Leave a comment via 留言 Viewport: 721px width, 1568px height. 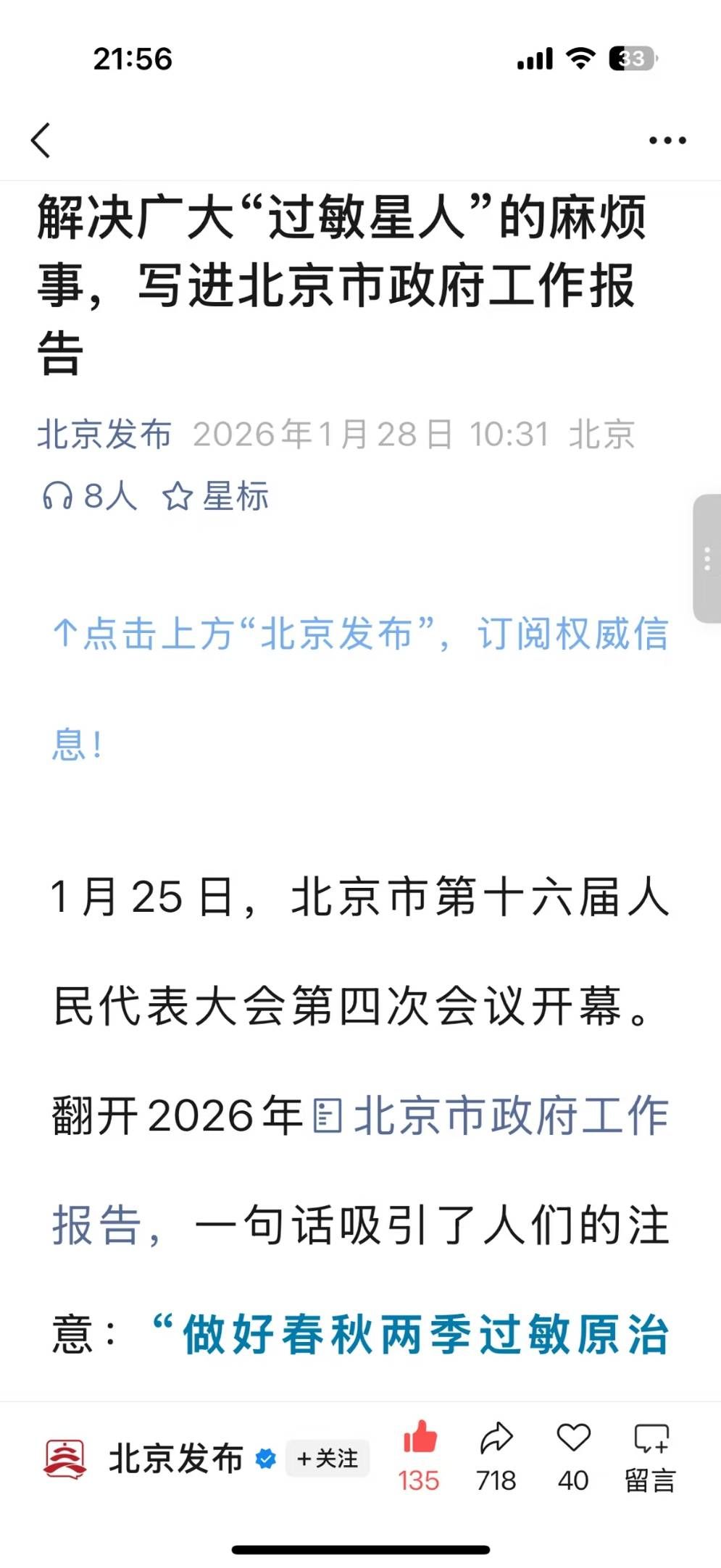(650, 1456)
